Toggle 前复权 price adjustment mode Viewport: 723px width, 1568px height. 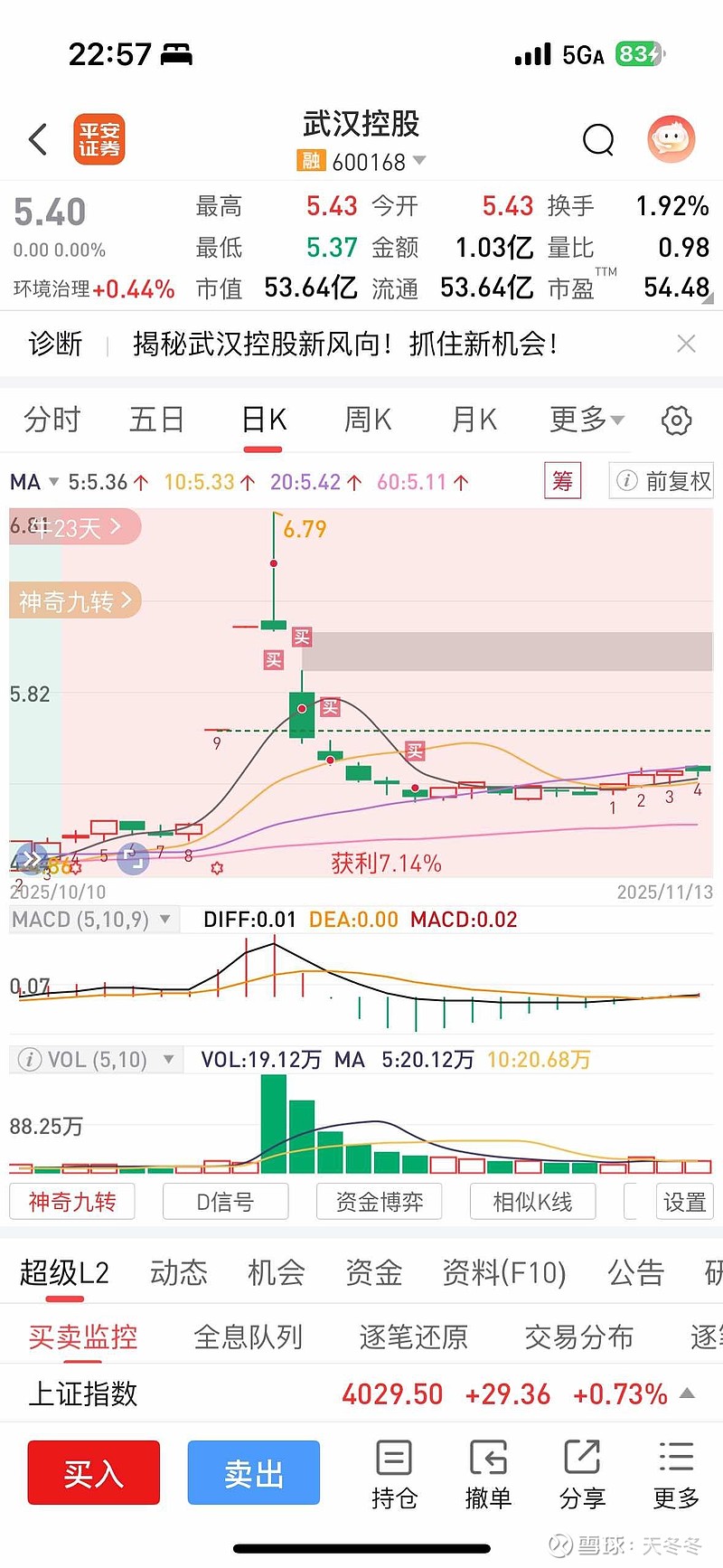tap(680, 481)
